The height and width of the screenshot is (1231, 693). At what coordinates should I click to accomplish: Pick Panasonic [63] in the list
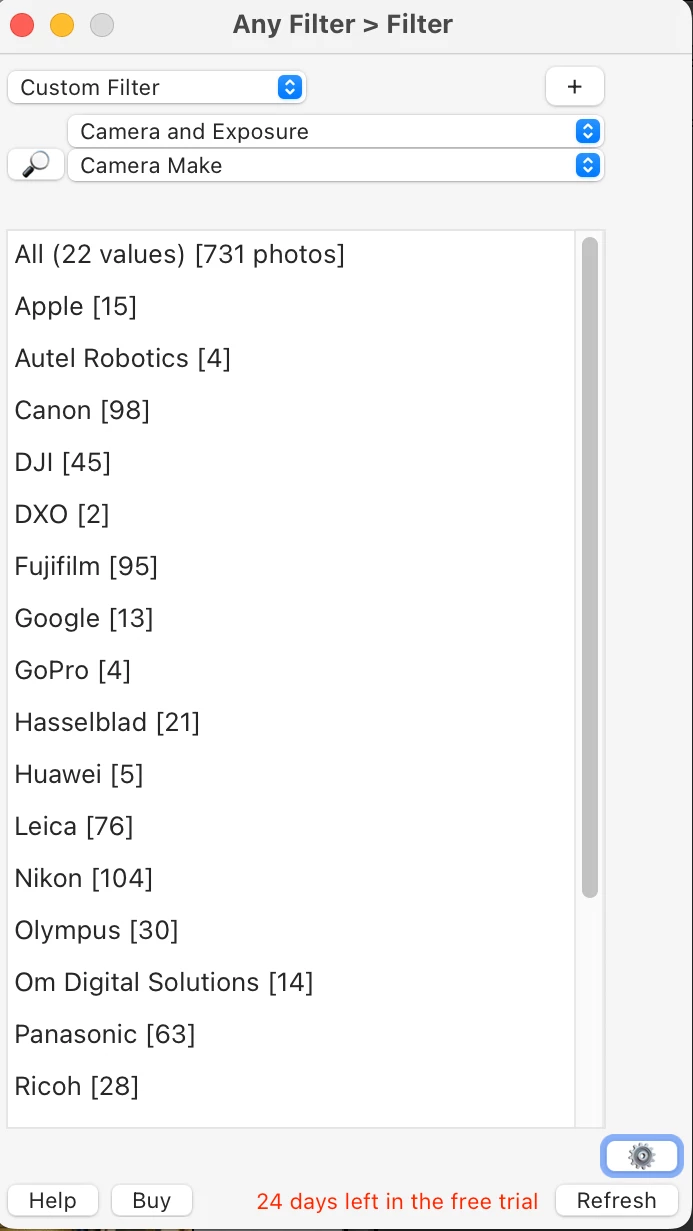tap(105, 1035)
